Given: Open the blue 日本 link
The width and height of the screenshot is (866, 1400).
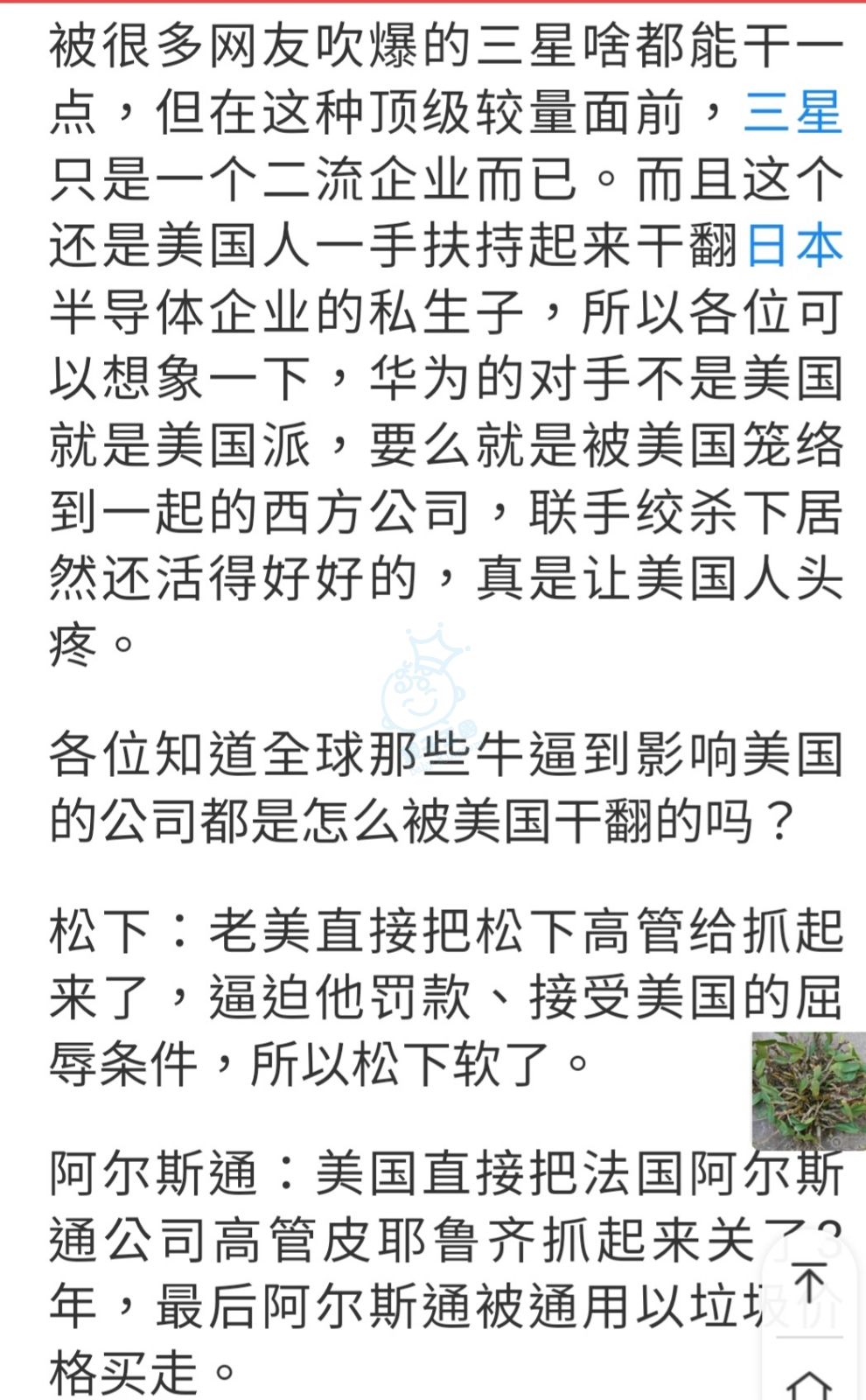Looking at the screenshot, I should [794, 246].
